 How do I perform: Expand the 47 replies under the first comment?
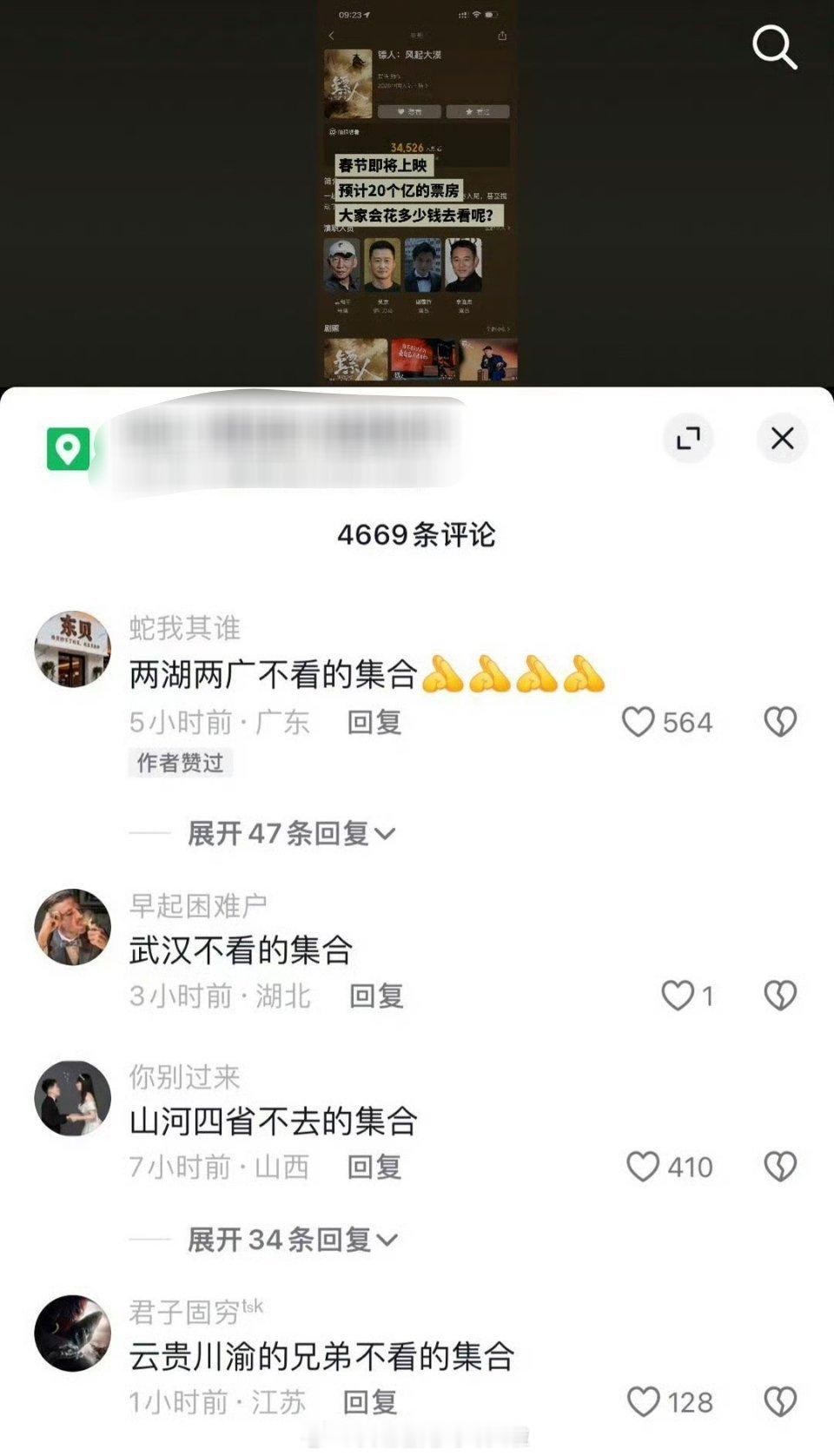click(x=287, y=833)
